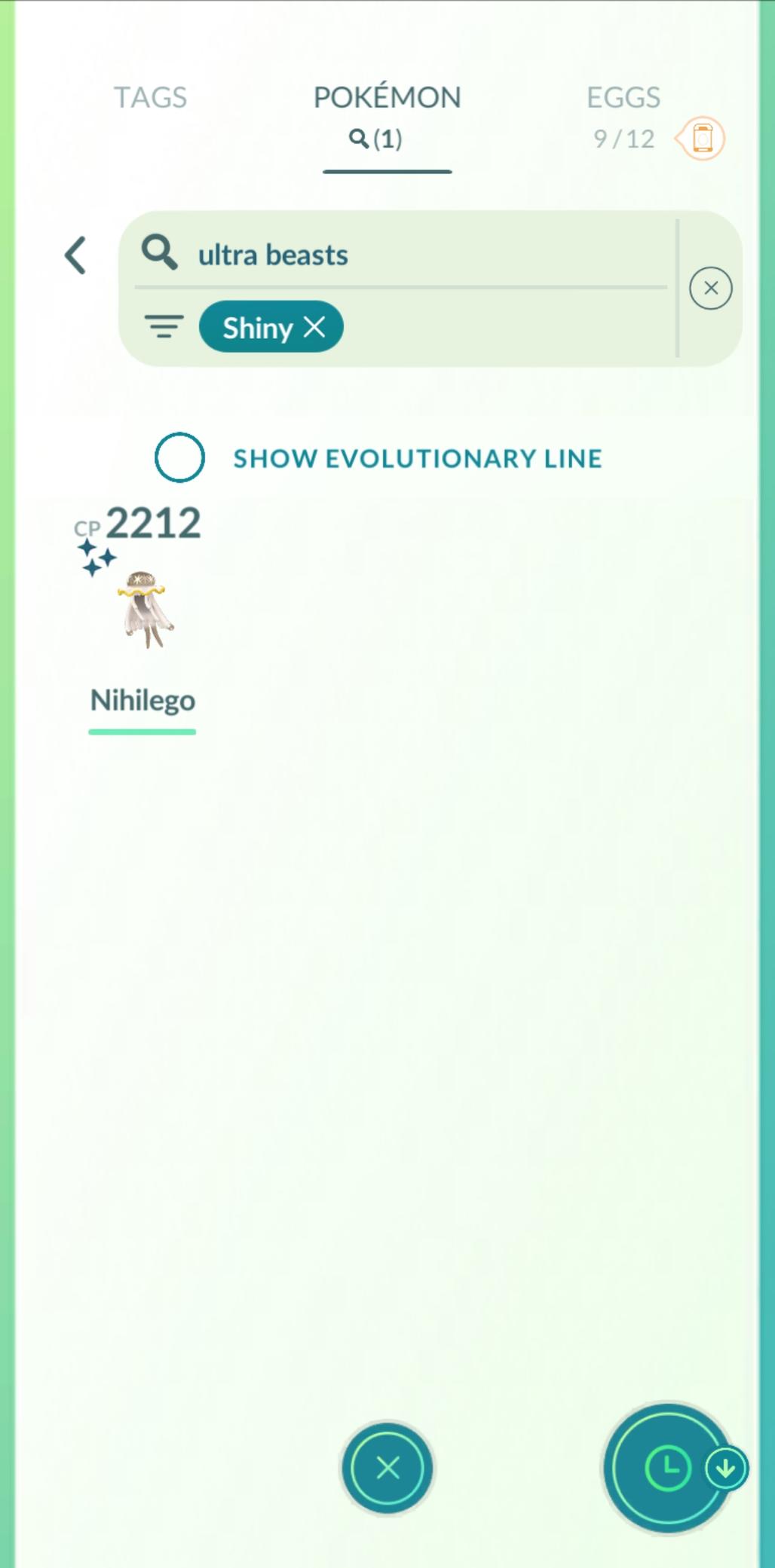Enable Show Evolutionary Line option
This screenshot has height=1568, width=775.
point(179,457)
